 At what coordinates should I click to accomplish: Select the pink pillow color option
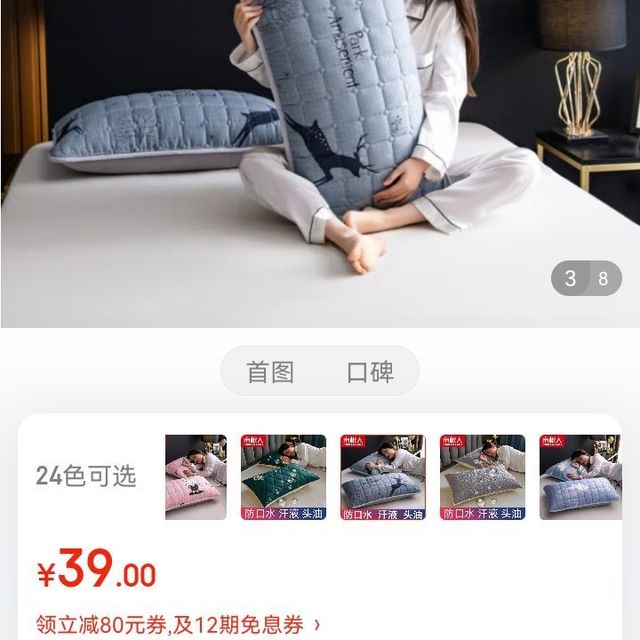(195, 477)
